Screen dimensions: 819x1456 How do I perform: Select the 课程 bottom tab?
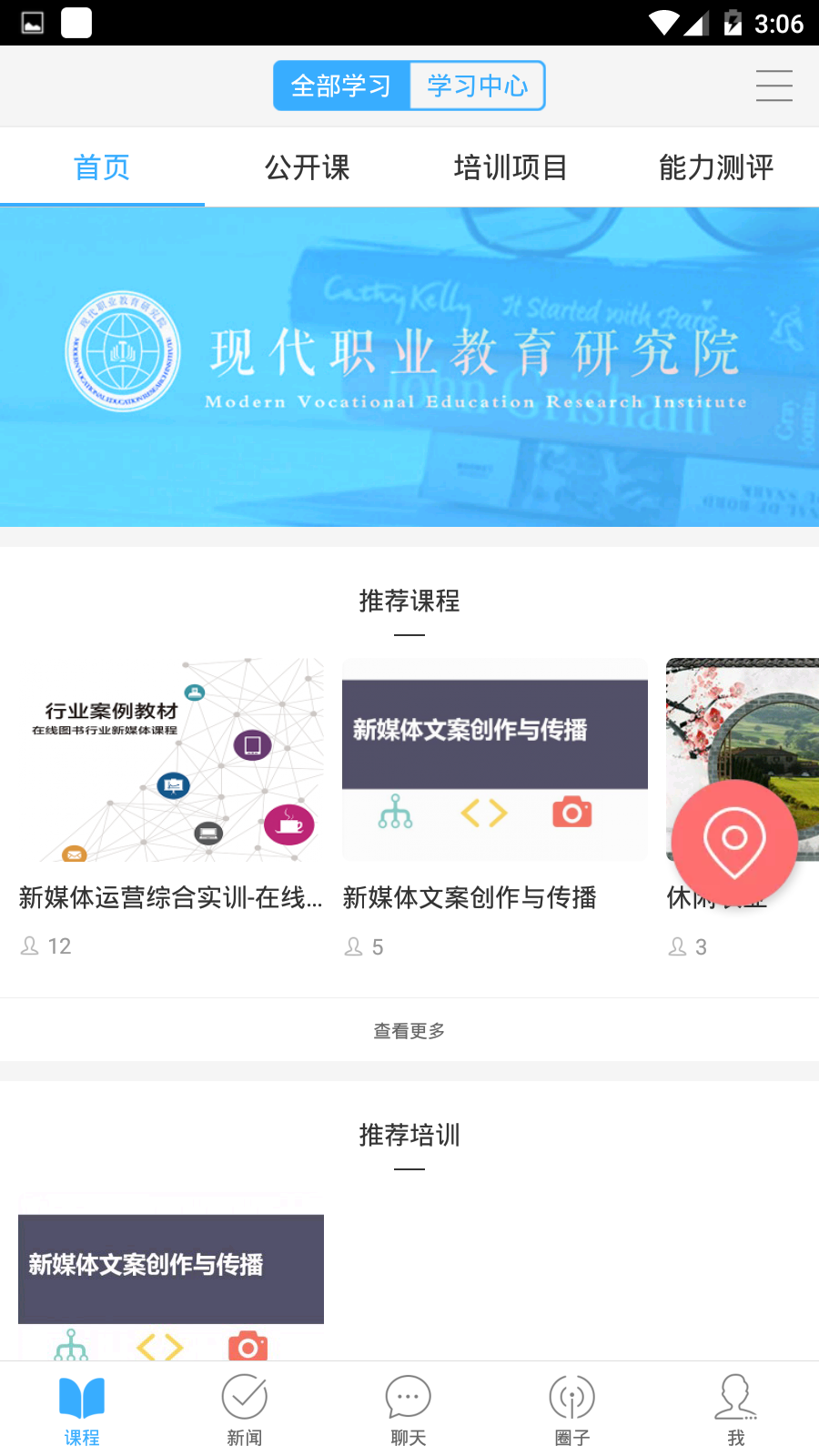point(82,1410)
